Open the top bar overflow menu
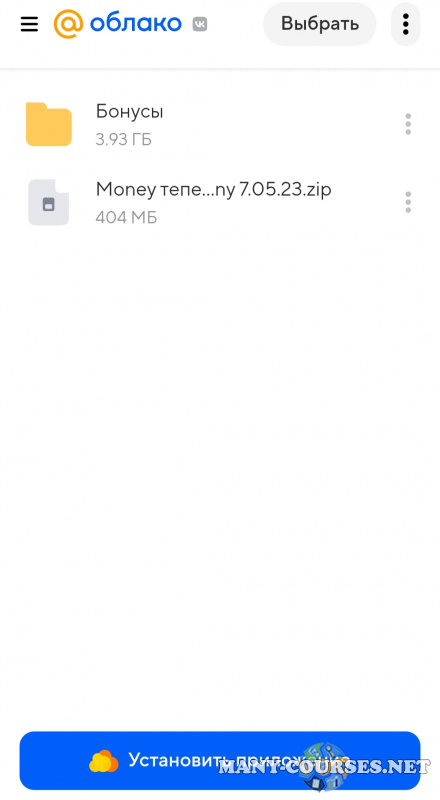Viewport: 440px width, 800px height. pos(405,24)
